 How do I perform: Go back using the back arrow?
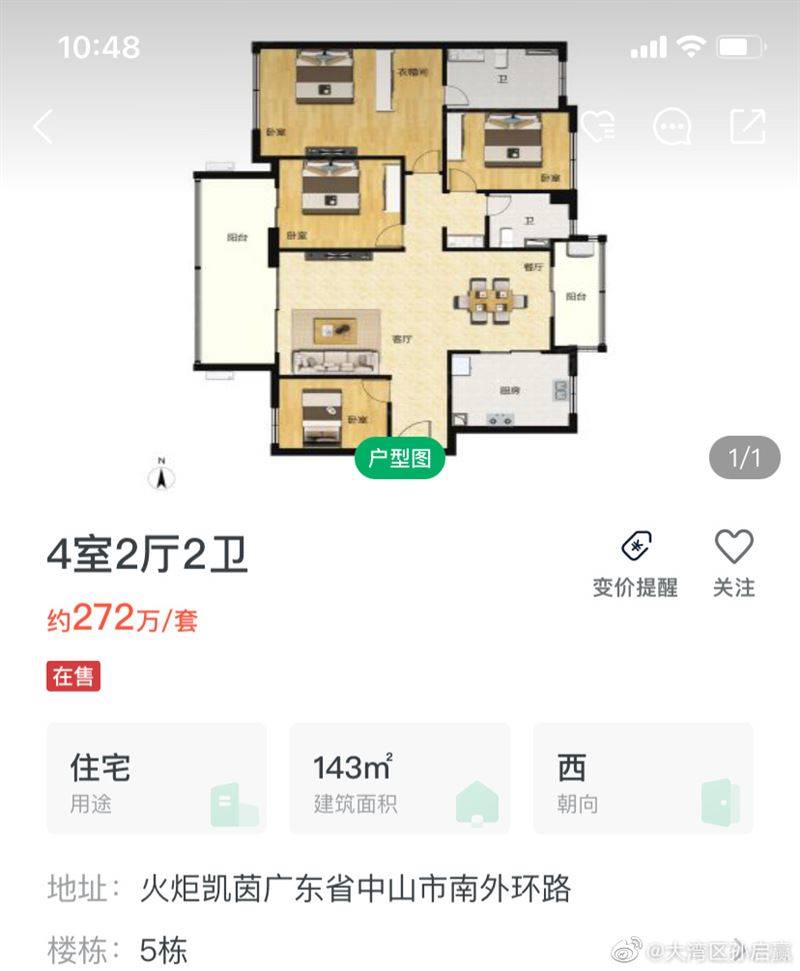pos(42,127)
